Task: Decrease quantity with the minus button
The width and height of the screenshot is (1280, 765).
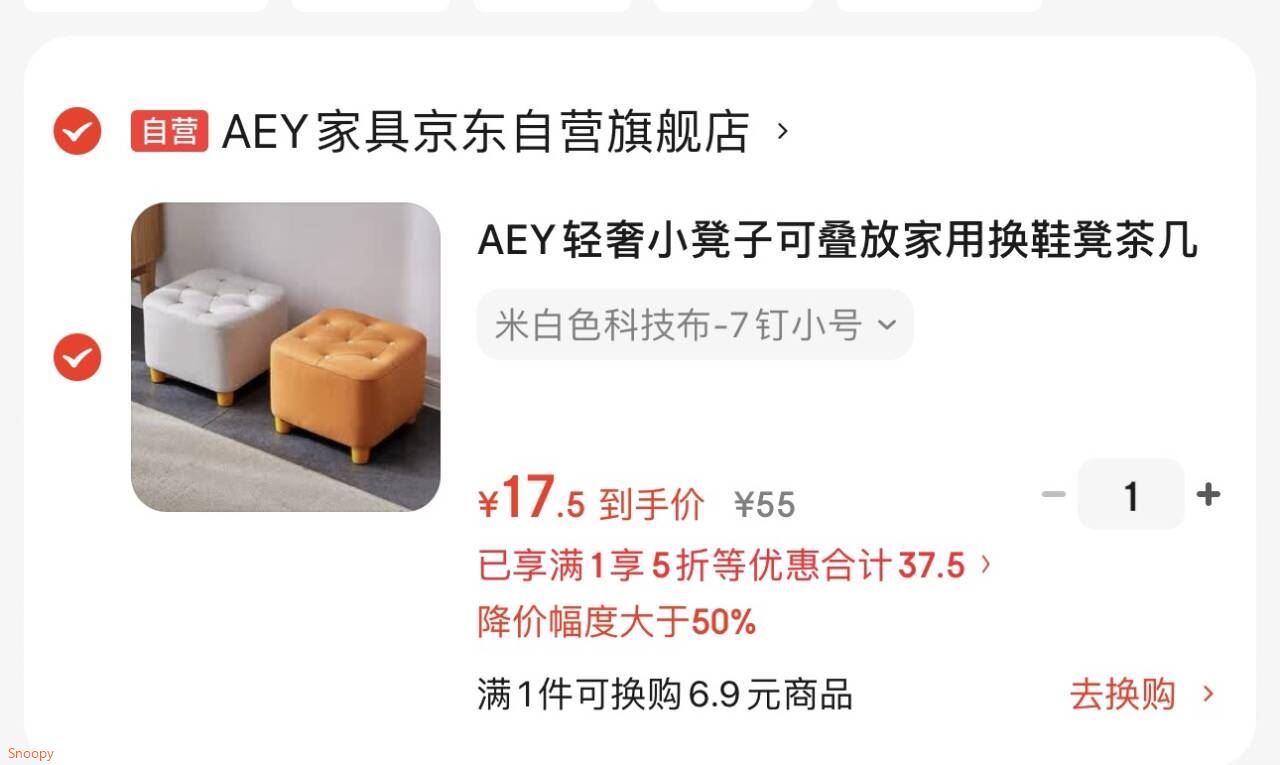Action: coord(1053,494)
